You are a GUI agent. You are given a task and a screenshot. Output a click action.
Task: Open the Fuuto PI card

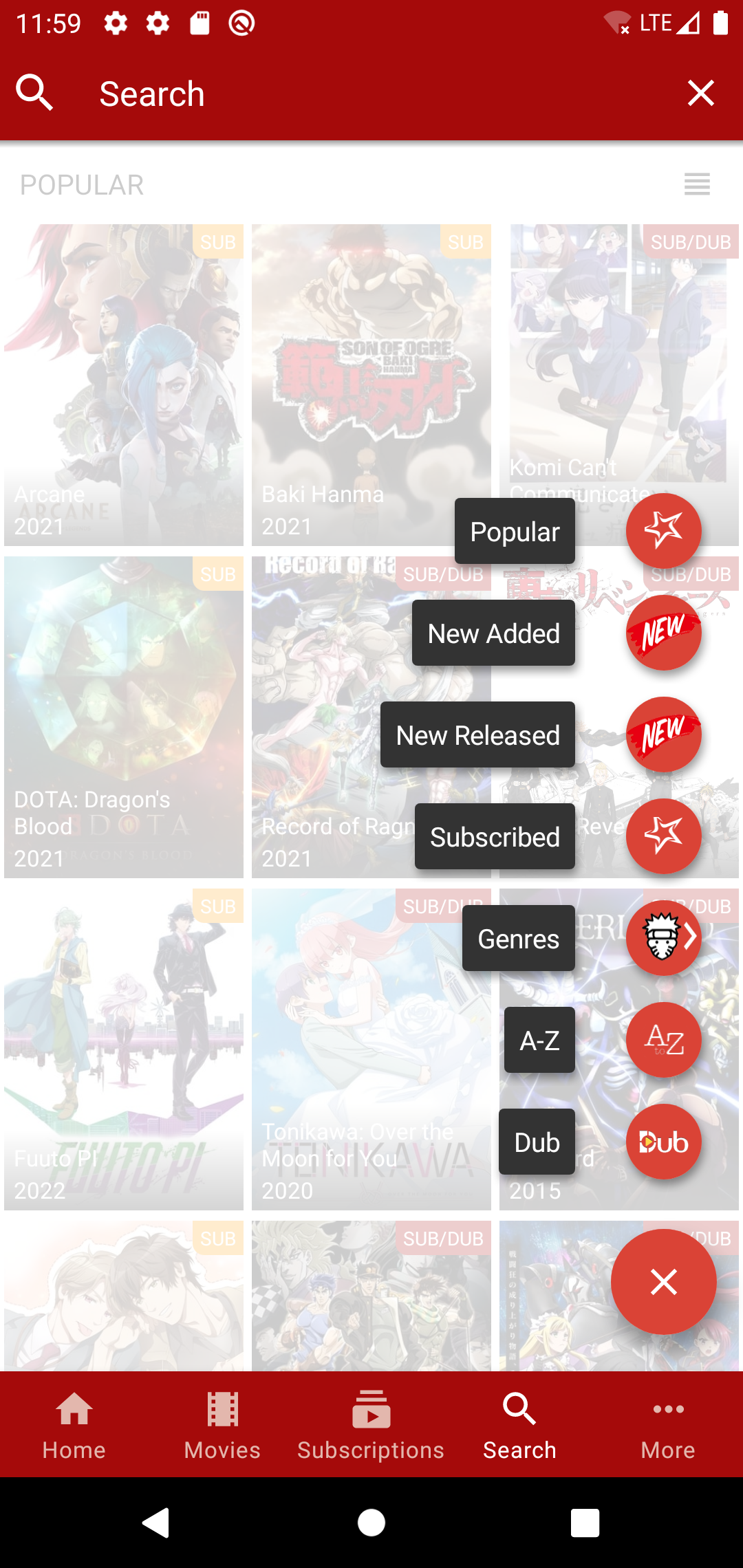124,1049
